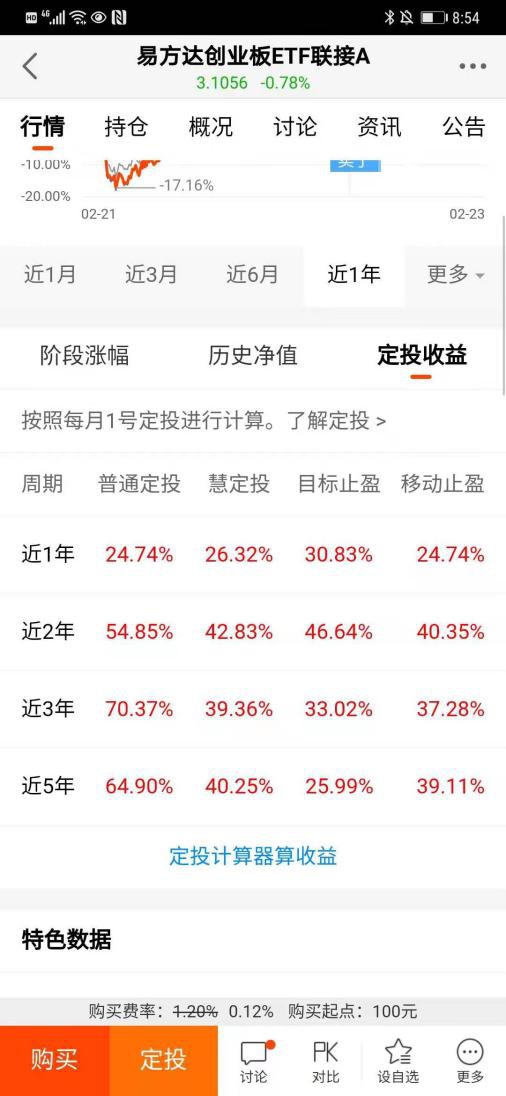Expand the 更多 range dropdown

click(455, 274)
